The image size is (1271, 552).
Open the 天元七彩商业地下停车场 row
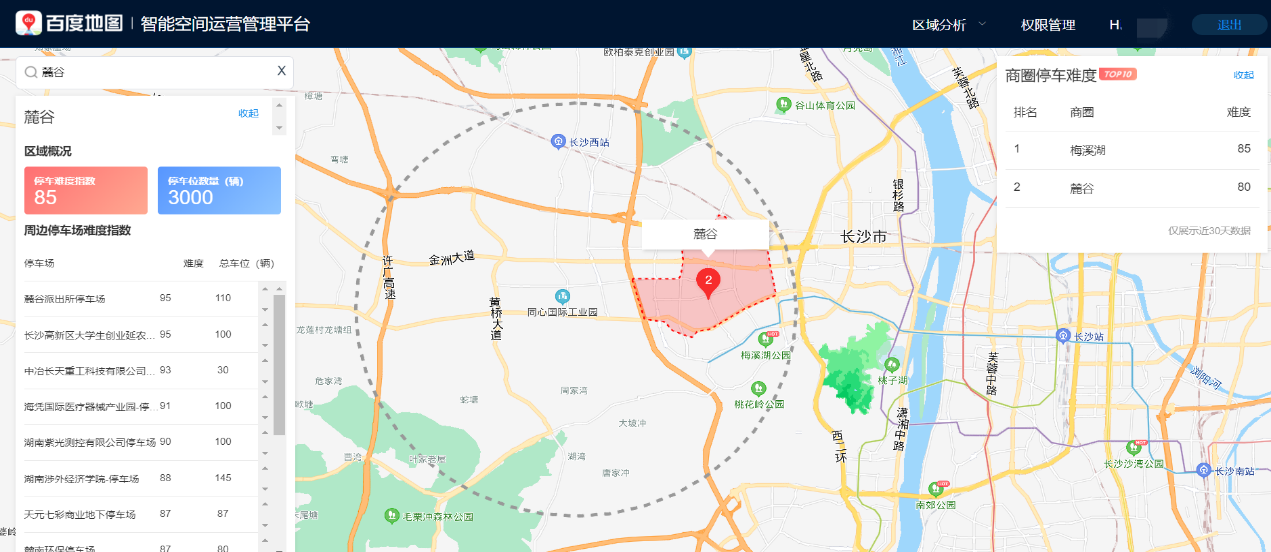point(140,514)
